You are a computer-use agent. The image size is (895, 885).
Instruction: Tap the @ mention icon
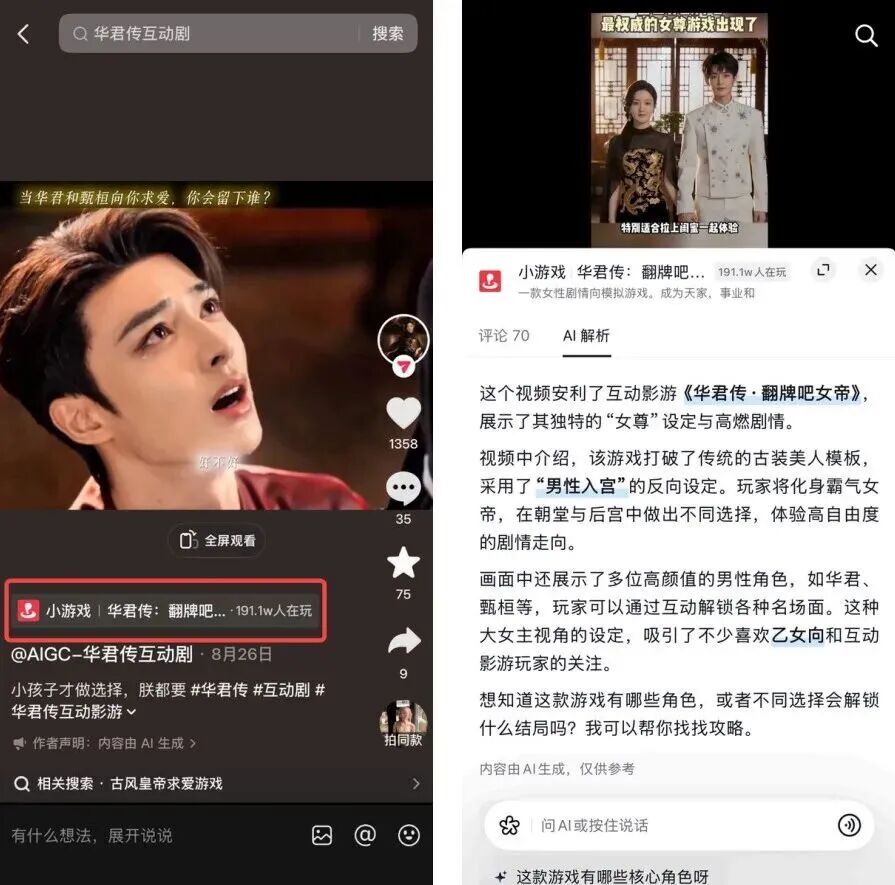(365, 835)
